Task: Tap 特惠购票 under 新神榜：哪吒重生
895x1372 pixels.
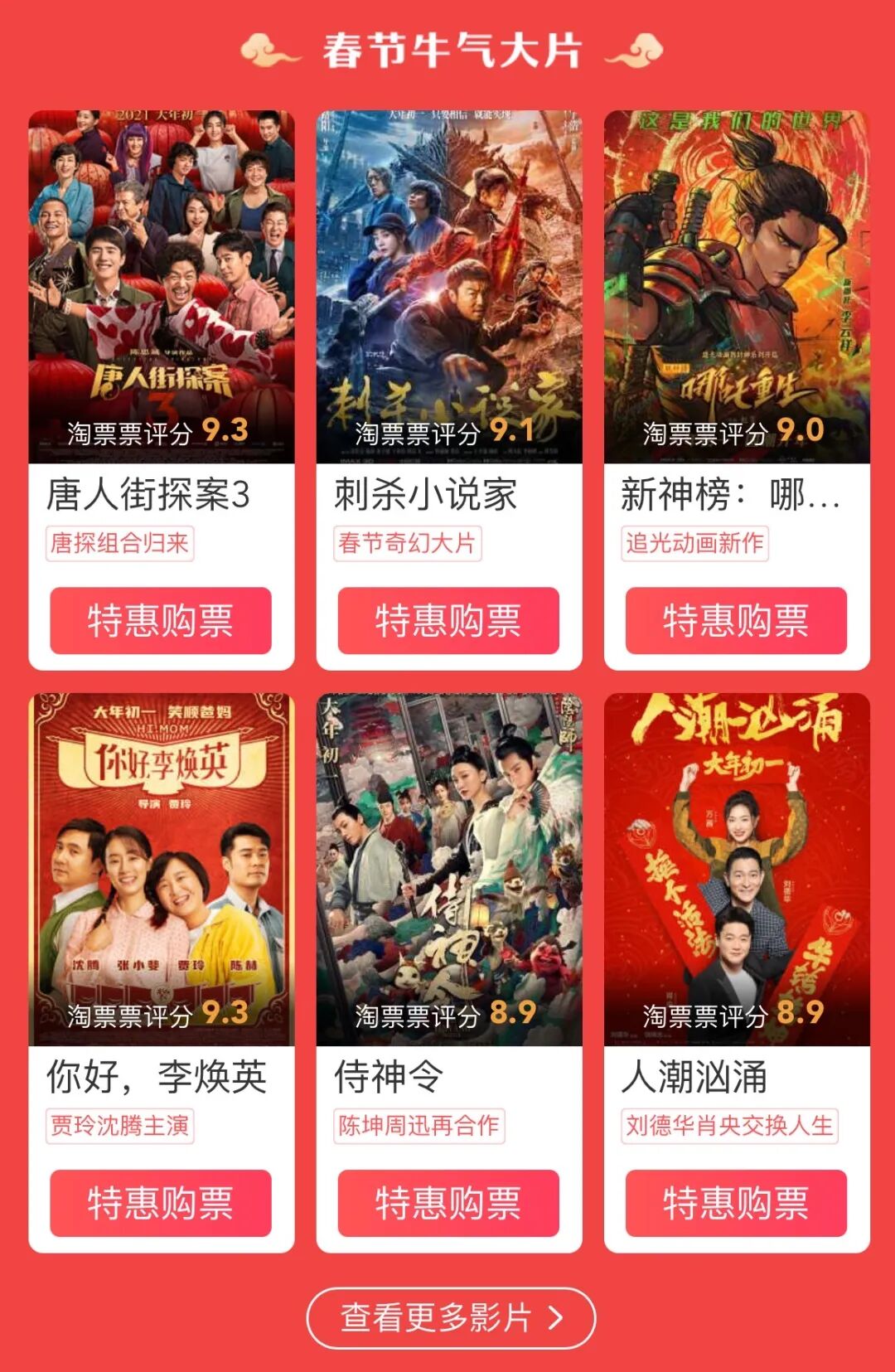Action: point(736,621)
